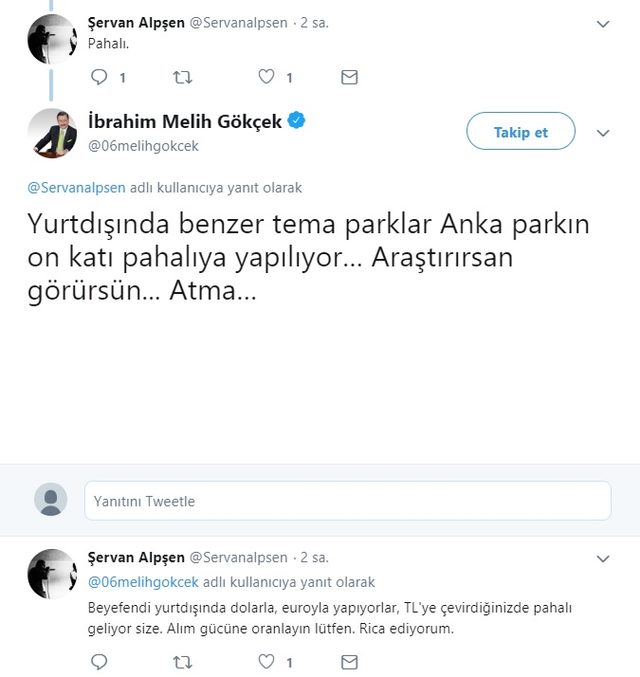This screenshot has height=677, width=640.
Task: View İbrahim Melih Gökçek's profile photo
Action: coord(53,133)
